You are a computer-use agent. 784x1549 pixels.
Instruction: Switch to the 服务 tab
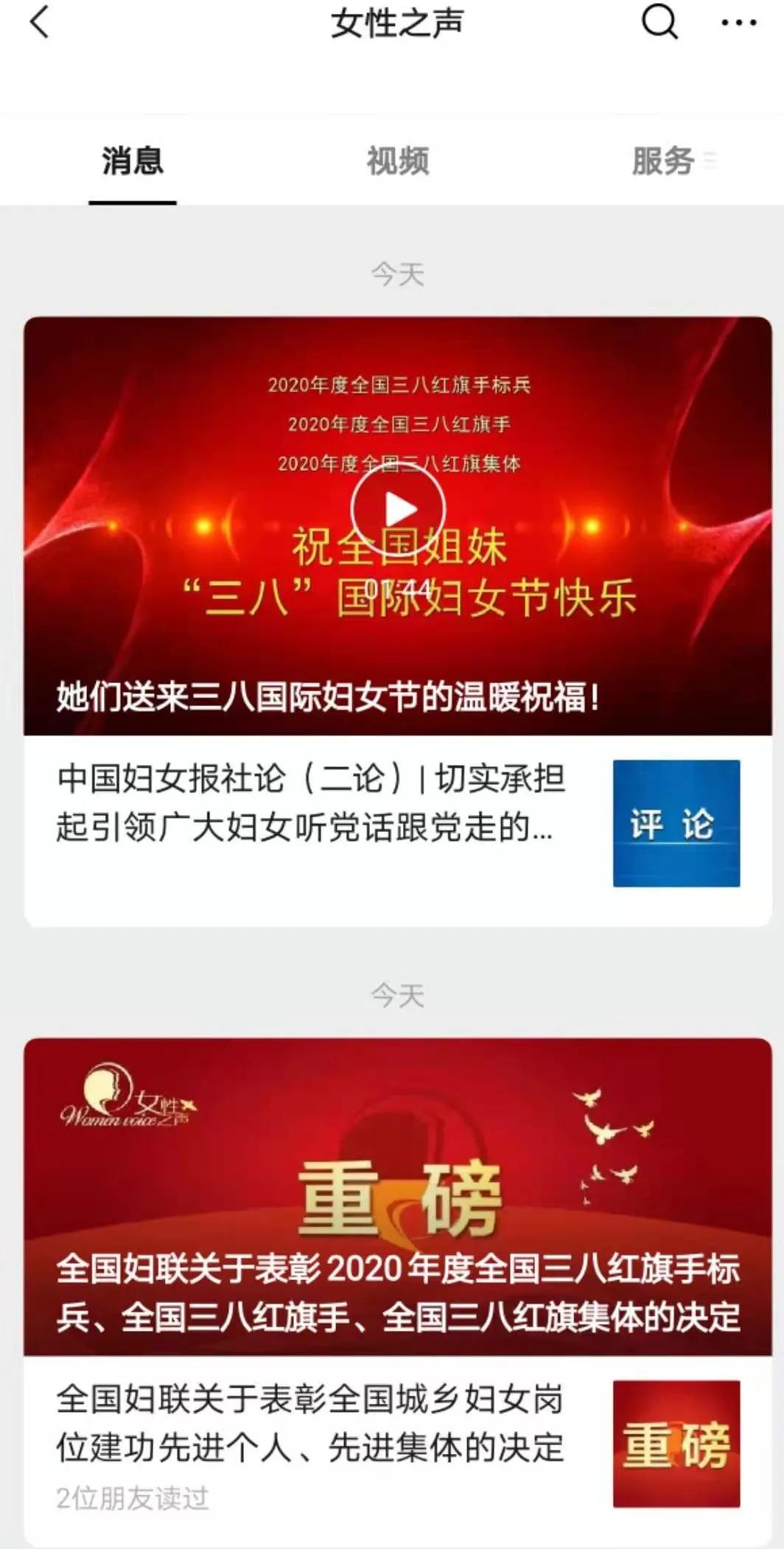pyautogui.click(x=663, y=161)
